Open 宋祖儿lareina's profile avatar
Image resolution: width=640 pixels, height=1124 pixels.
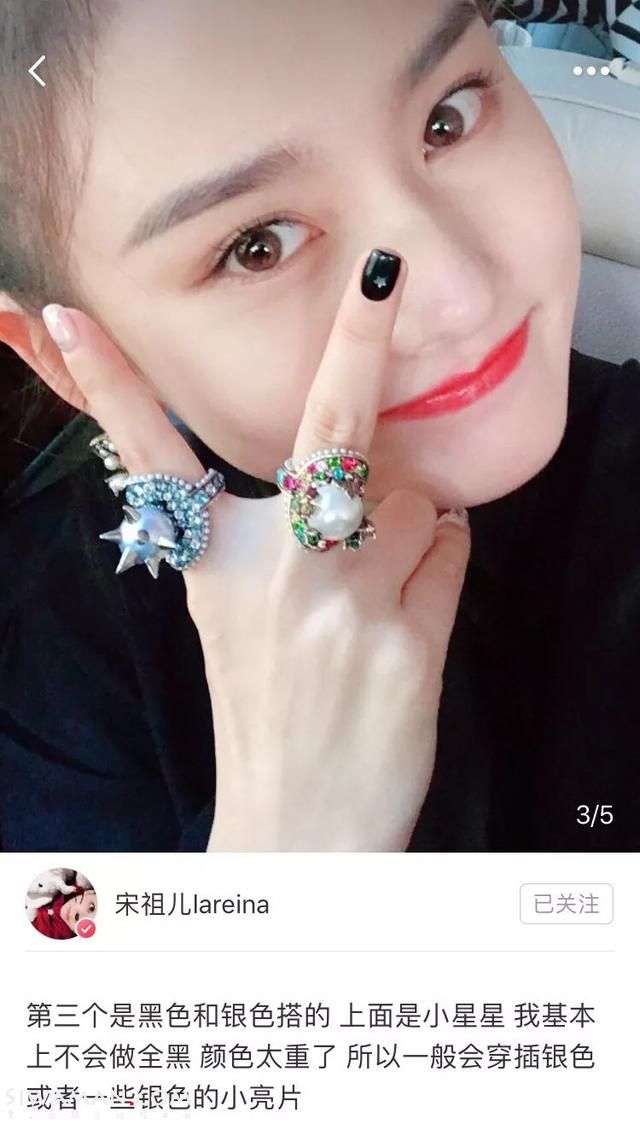click(61, 904)
